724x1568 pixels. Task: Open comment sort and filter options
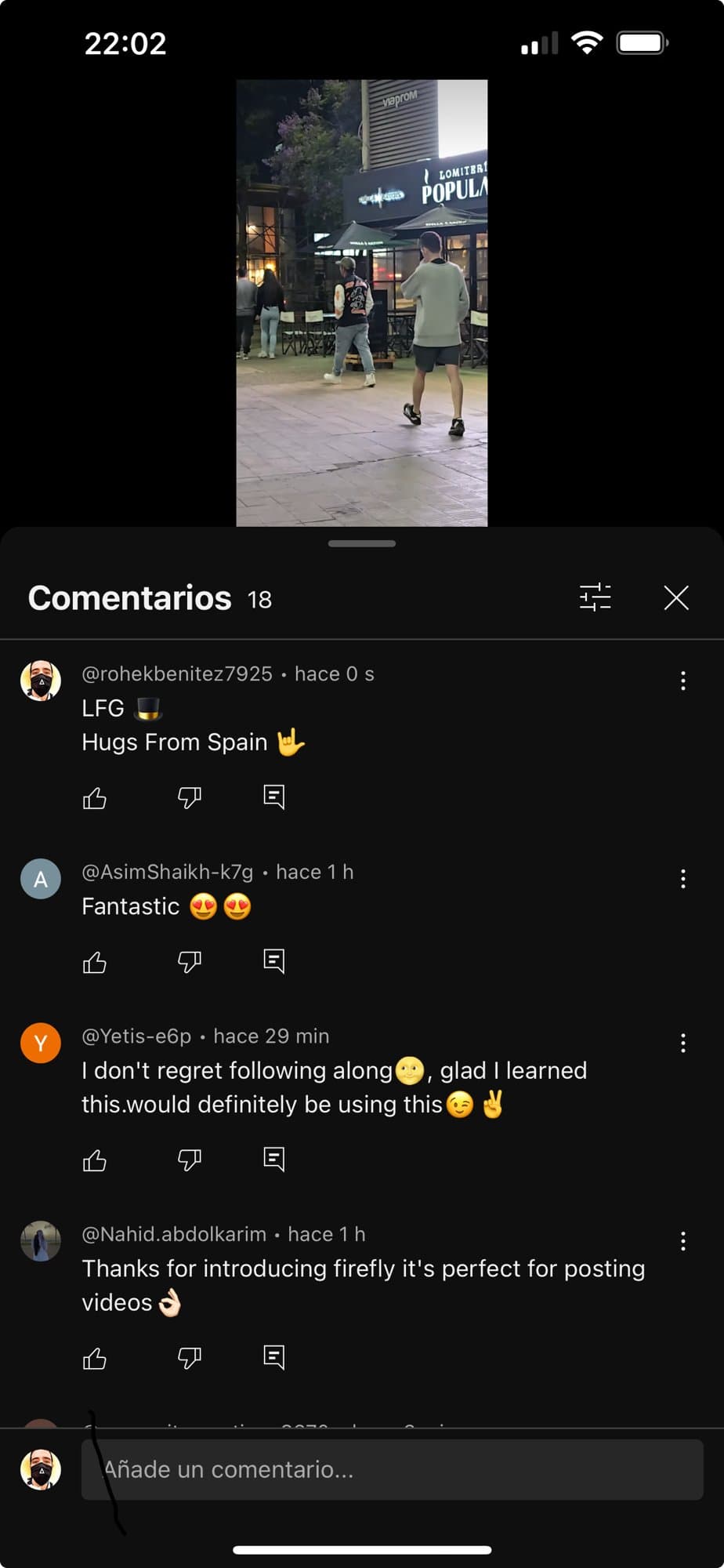tap(595, 597)
